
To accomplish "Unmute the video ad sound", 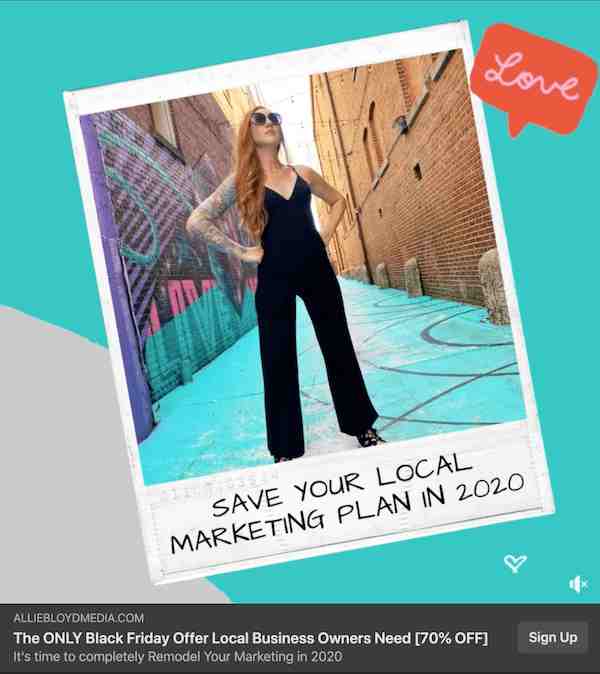I will pos(578,583).
